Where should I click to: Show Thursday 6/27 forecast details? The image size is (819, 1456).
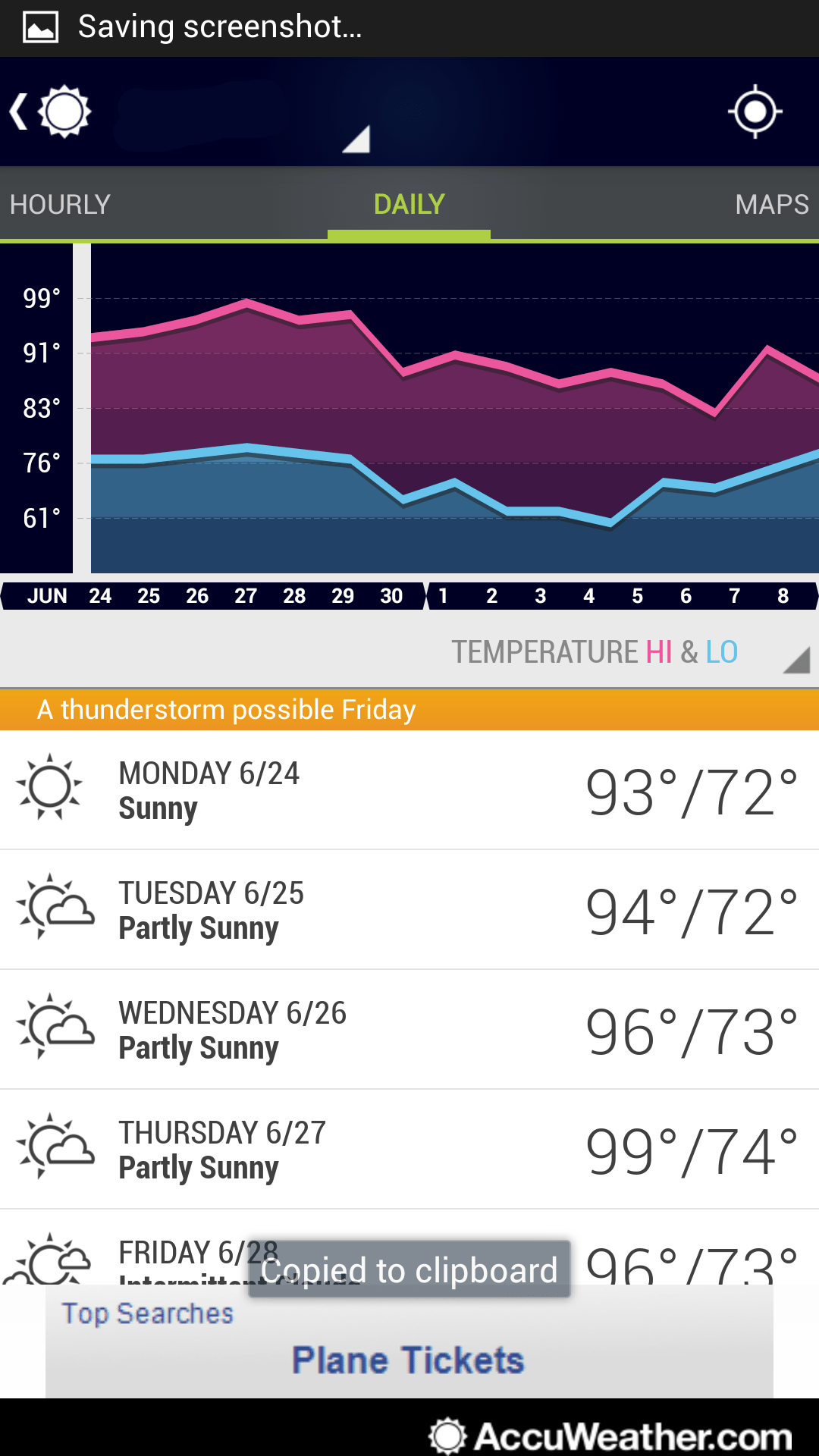coord(409,1150)
